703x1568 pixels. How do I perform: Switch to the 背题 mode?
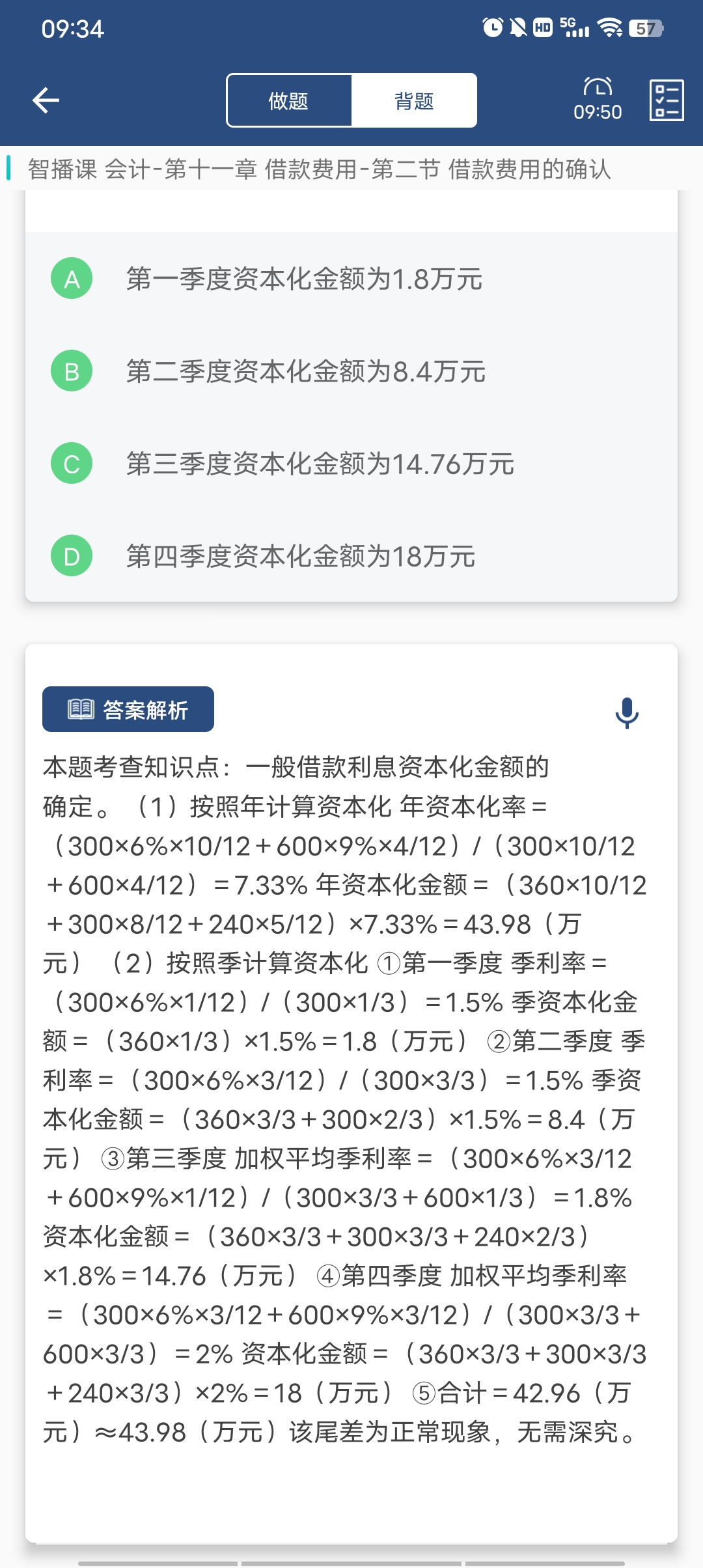pos(414,101)
